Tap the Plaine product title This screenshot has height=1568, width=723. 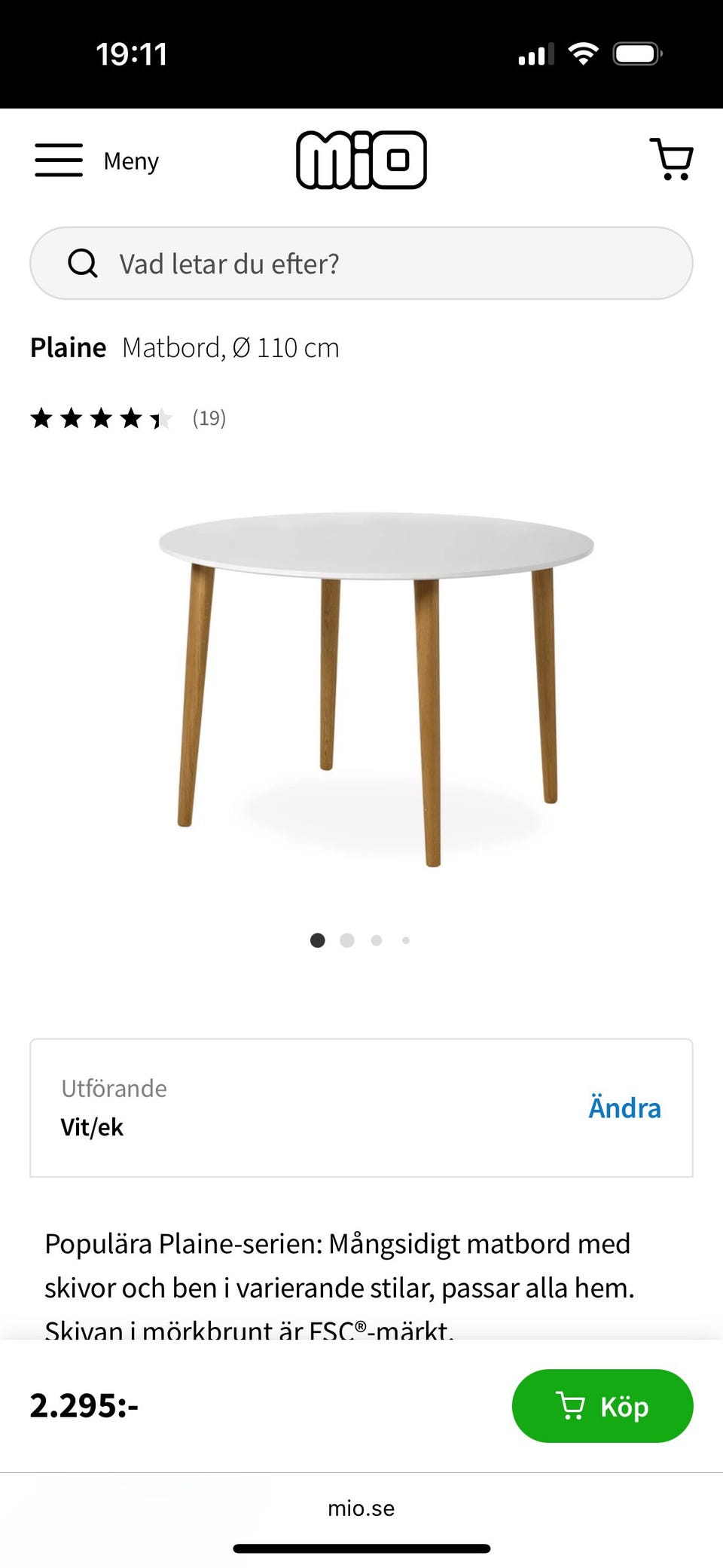pos(67,347)
